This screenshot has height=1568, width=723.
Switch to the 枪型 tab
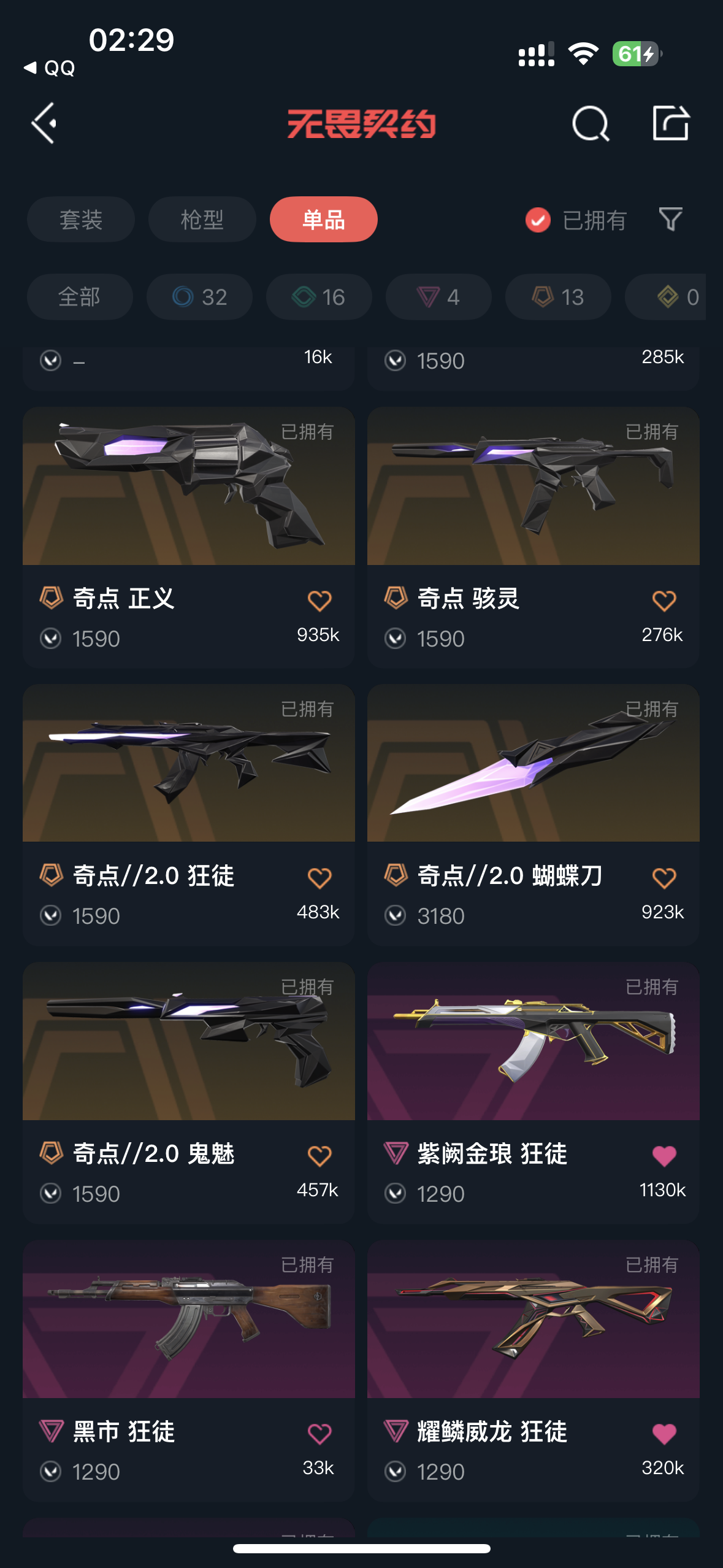202,220
